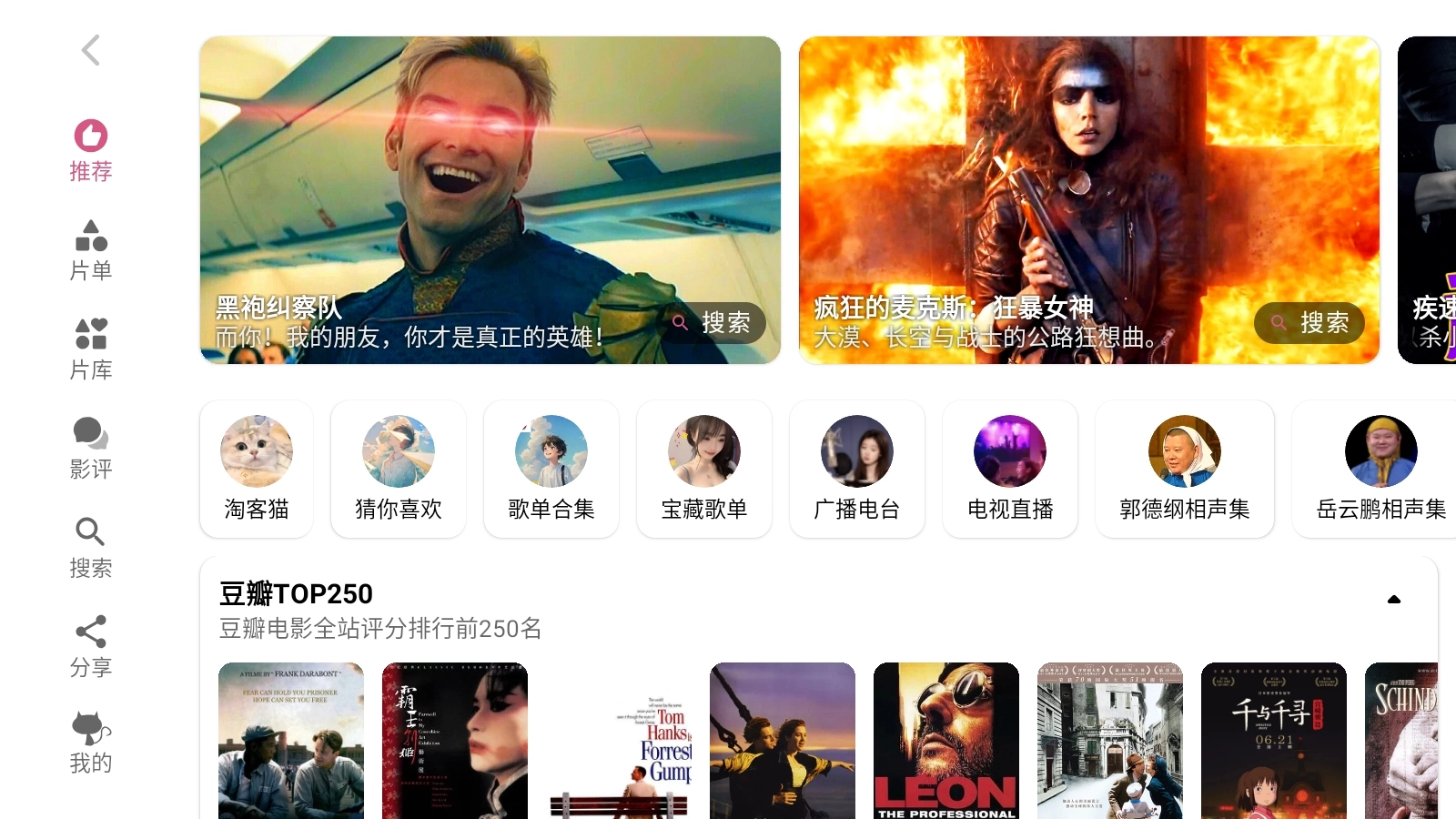Viewport: 1456px width, 819px height.
Task: Open the 分享 option in the sidebar
Action: (x=90, y=647)
